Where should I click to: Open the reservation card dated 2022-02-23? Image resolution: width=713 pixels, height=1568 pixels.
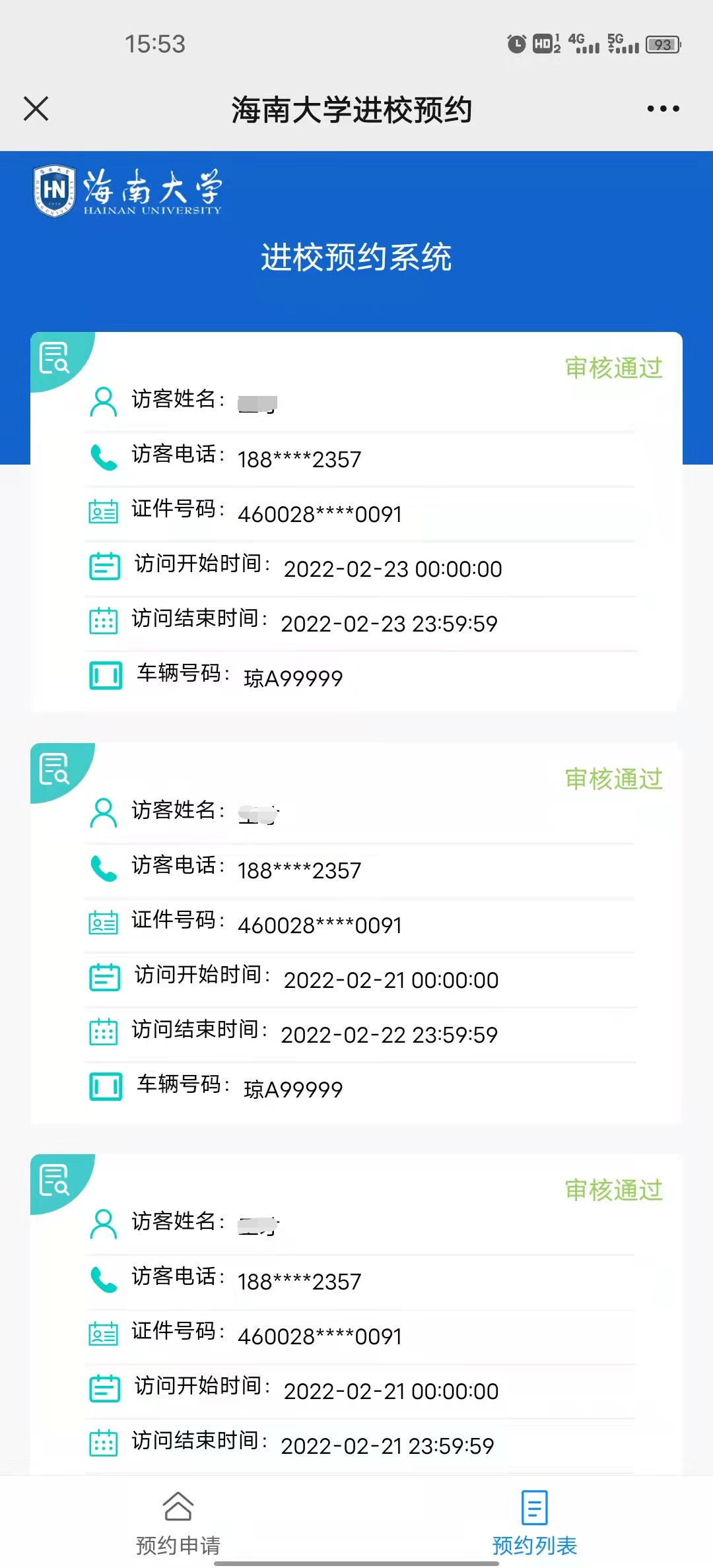click(x=356, y=521)
